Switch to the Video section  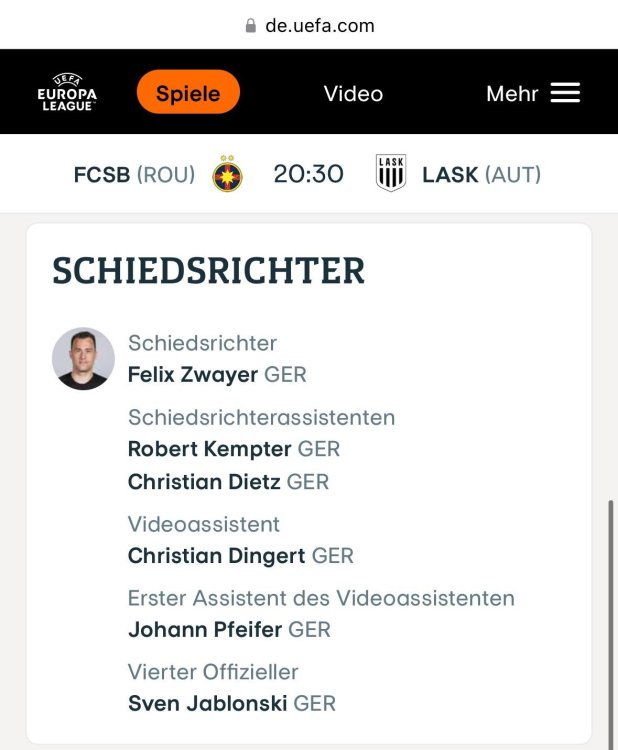point(353,93)
